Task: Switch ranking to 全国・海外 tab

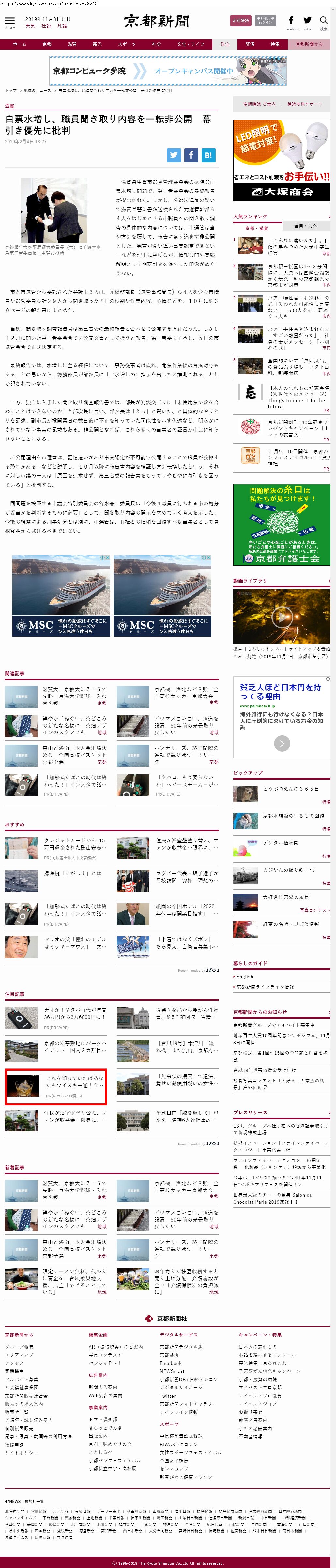Action: coord(306,226)
